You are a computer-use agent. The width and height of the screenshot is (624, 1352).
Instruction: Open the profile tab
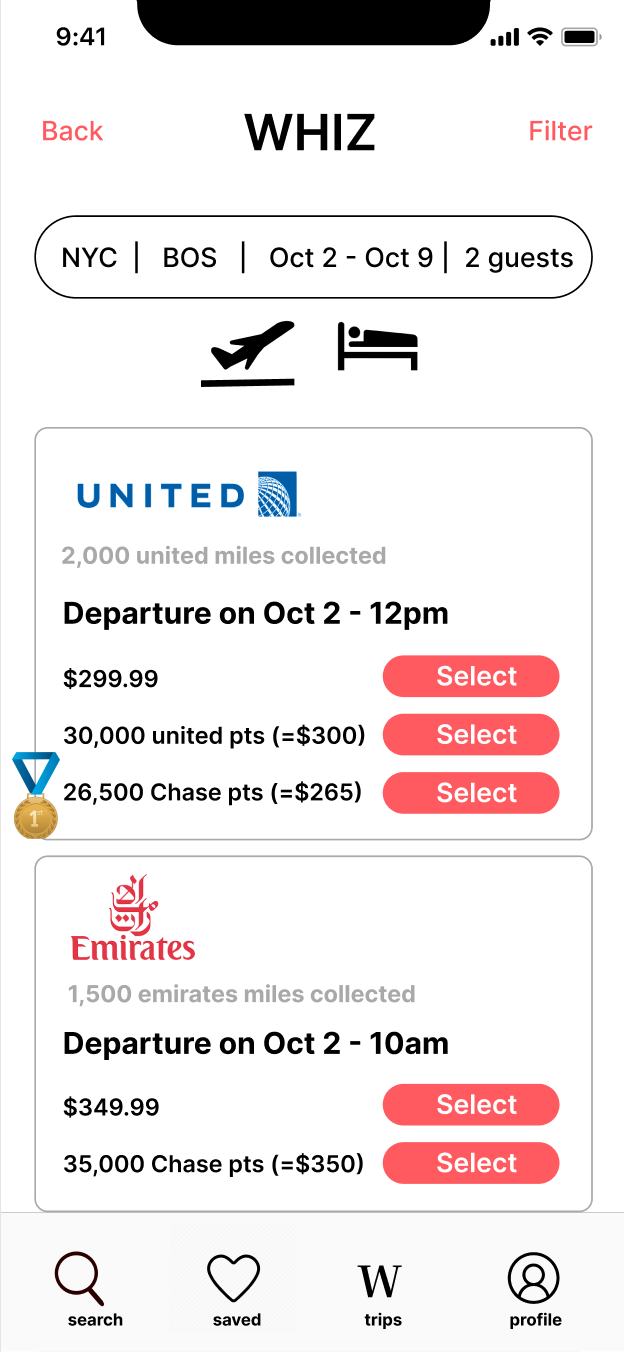(x=535, y=1290)
